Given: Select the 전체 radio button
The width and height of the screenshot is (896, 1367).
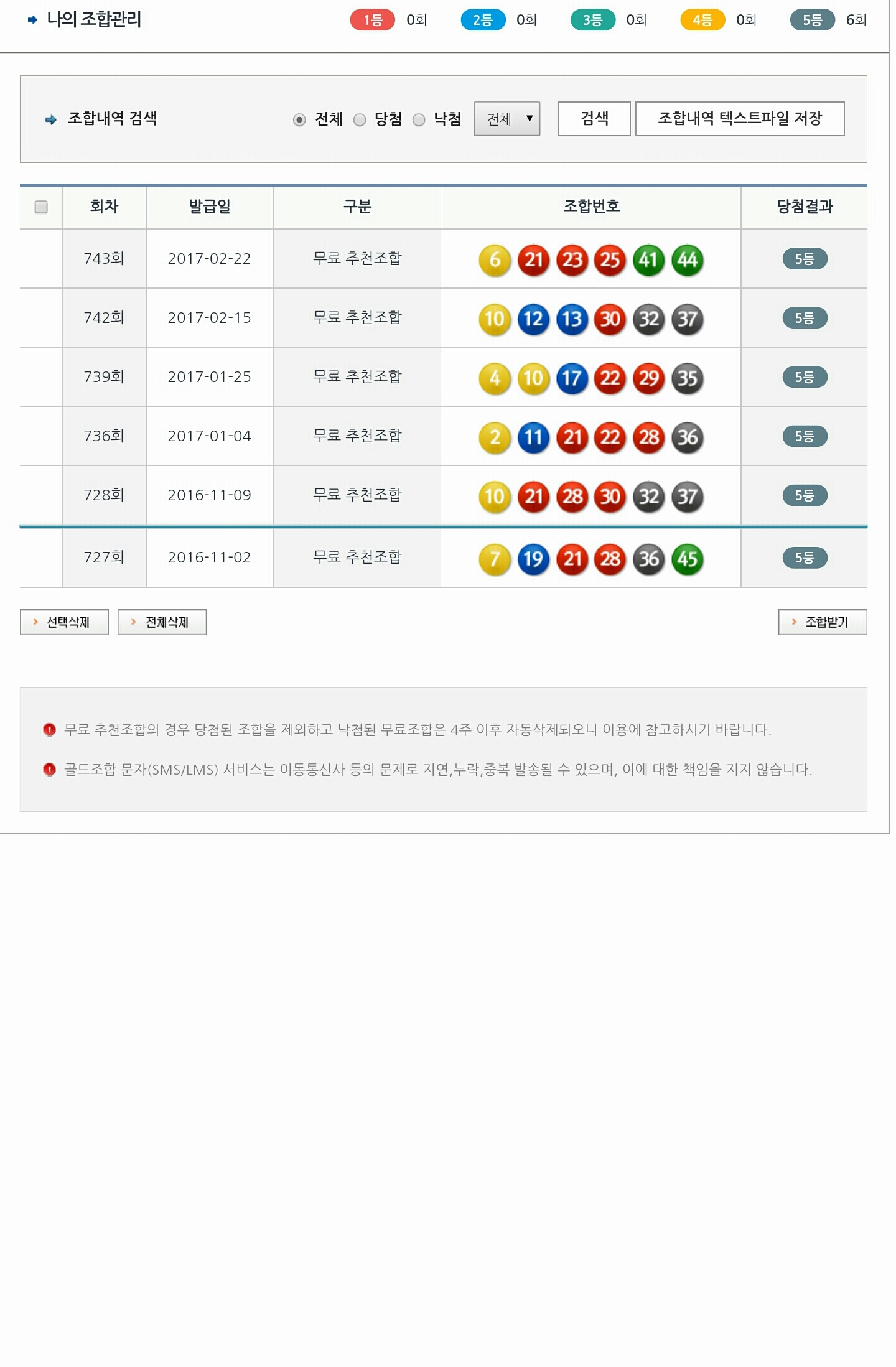Looking at the screenshot, I should coord(299,119).
